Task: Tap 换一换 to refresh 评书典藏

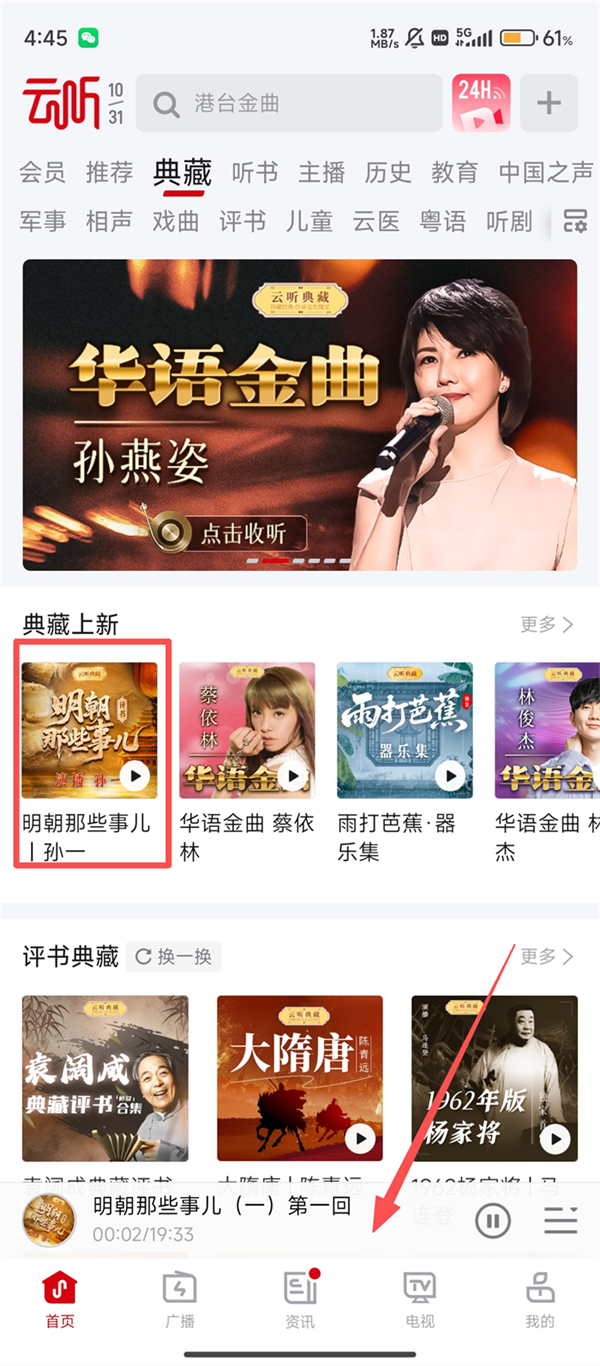Action: point(174,957)
